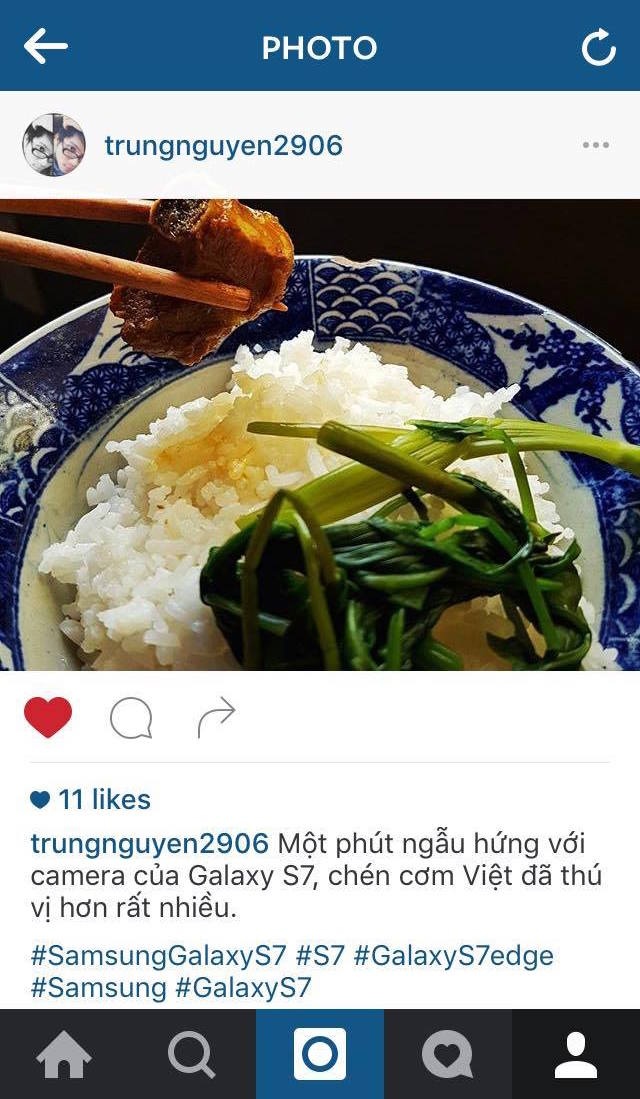Open trungnguyen2906 username in post header
This screenshot has height=1099, width=640.
tap(223, 146)
